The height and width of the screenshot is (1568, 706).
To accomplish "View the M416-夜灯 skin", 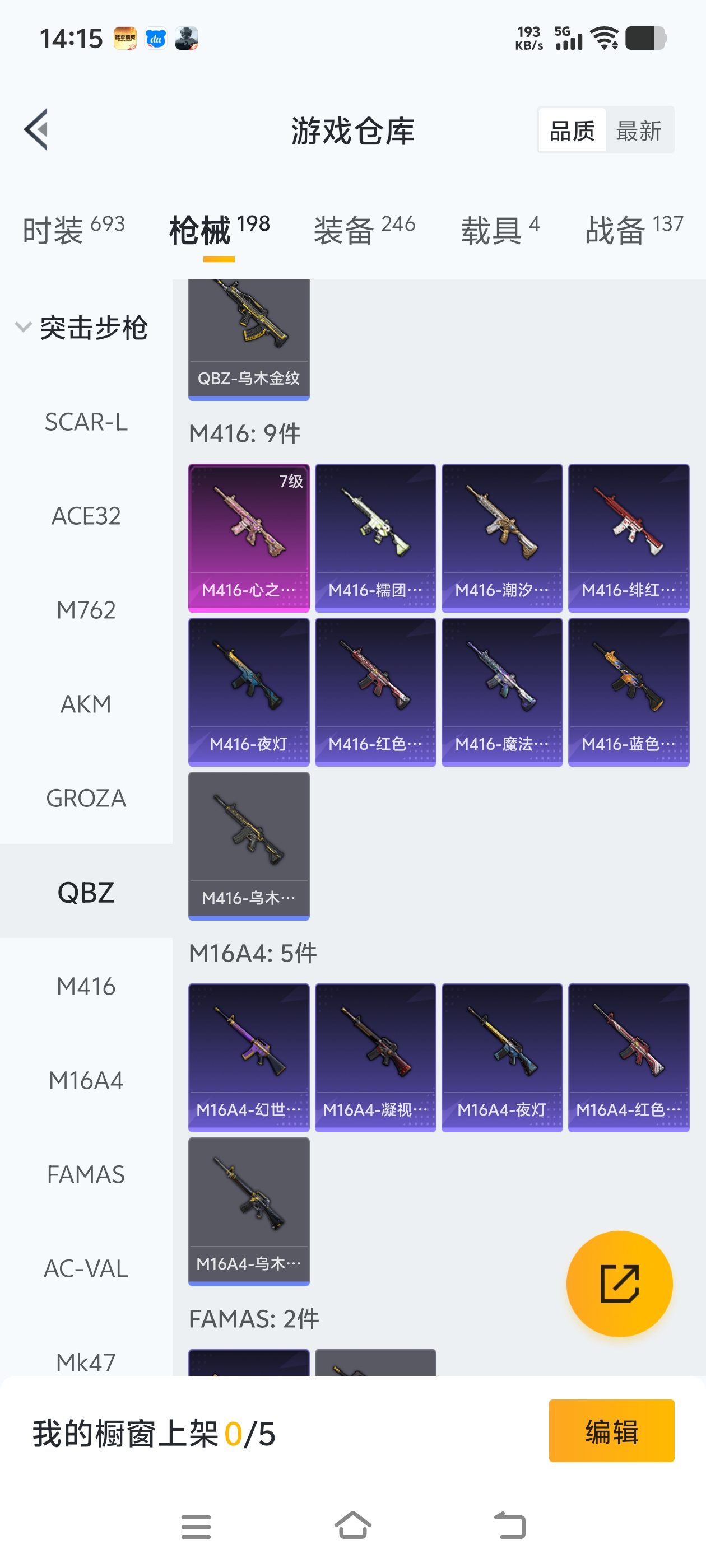I will tap(249, 692).
